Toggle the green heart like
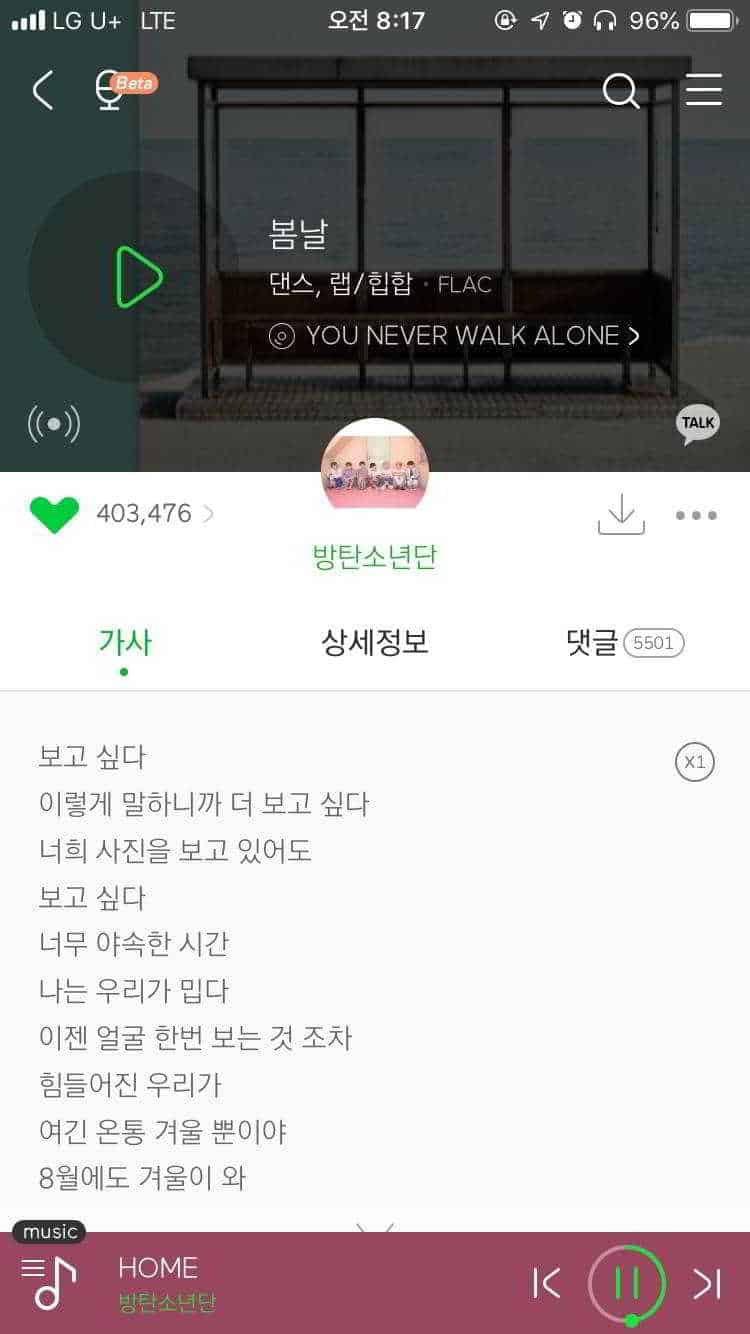The width and height of the screenshot is (750, 1334). coord(54,514)
